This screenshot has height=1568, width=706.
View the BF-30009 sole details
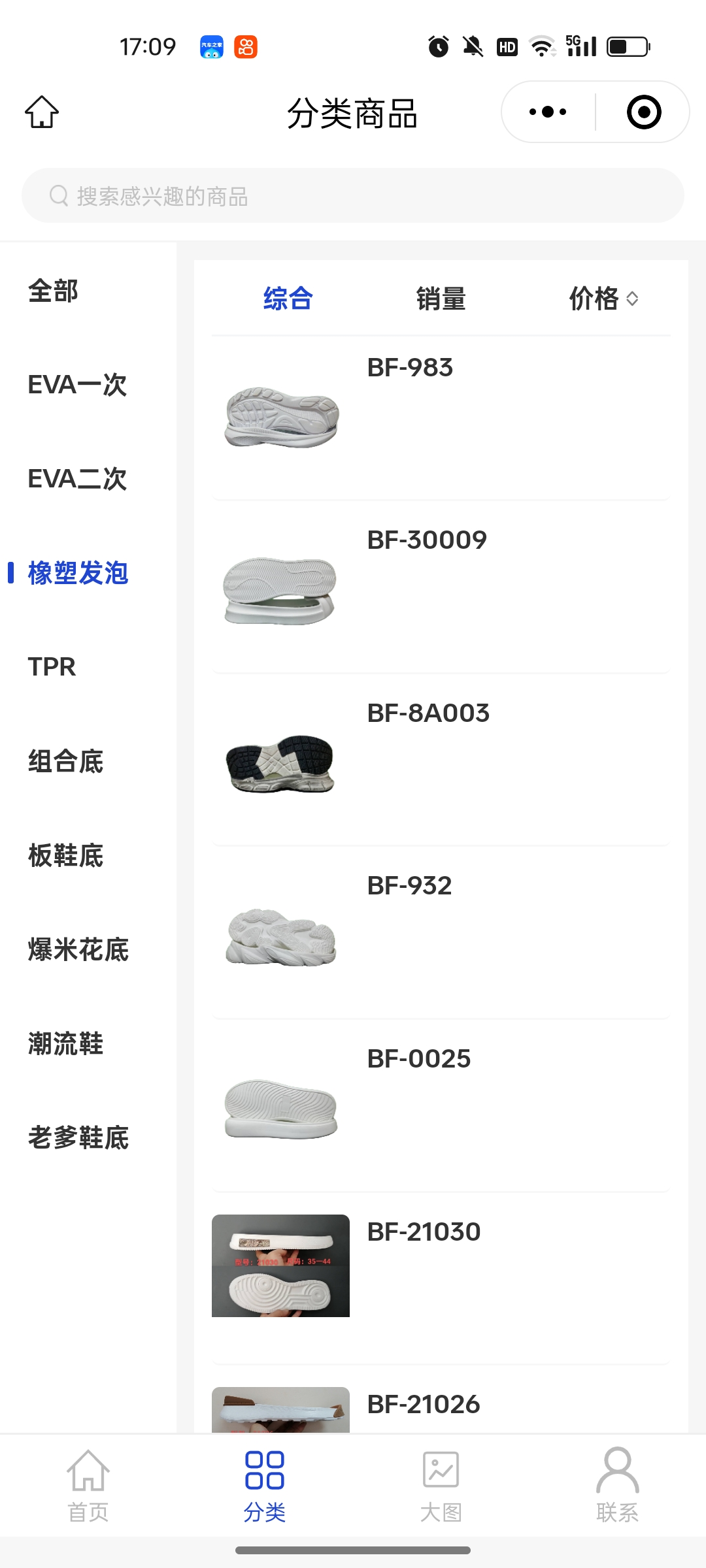(427, 540)
